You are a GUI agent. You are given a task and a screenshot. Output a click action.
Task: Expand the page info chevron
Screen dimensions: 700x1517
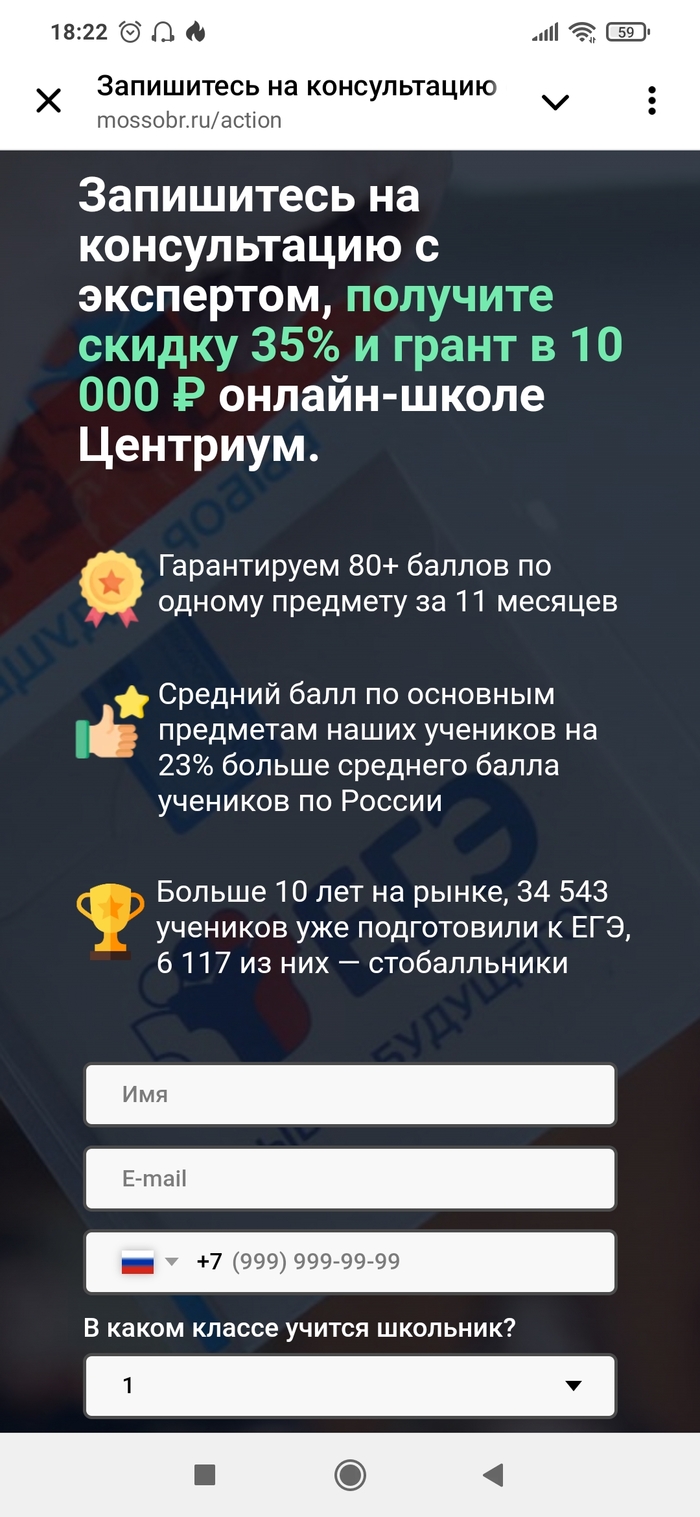pyautogui.click(x=554, y=101)
